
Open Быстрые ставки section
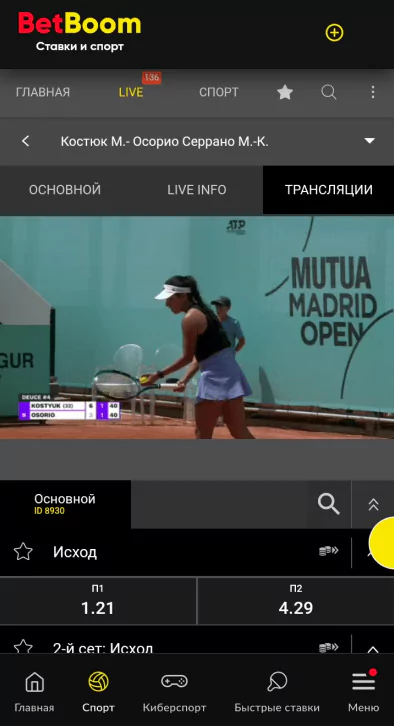(277, 692)
